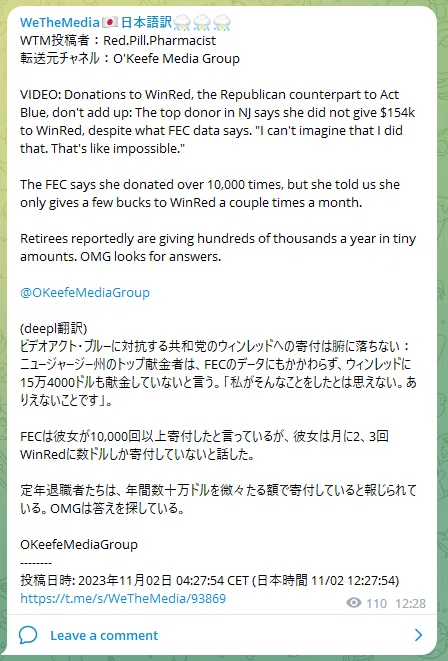The width and height of the screenshot is (448, 661).
Task: Open the t.me/s/WeTheMedia/93869 link
Action: (x=123, y=599)
